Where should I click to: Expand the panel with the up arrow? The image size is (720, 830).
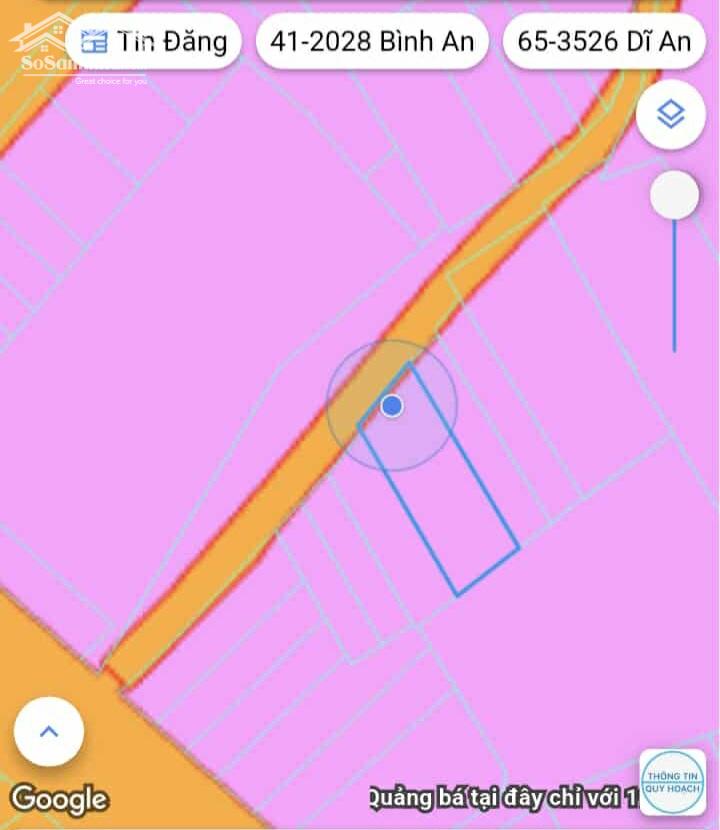(49, 731)
